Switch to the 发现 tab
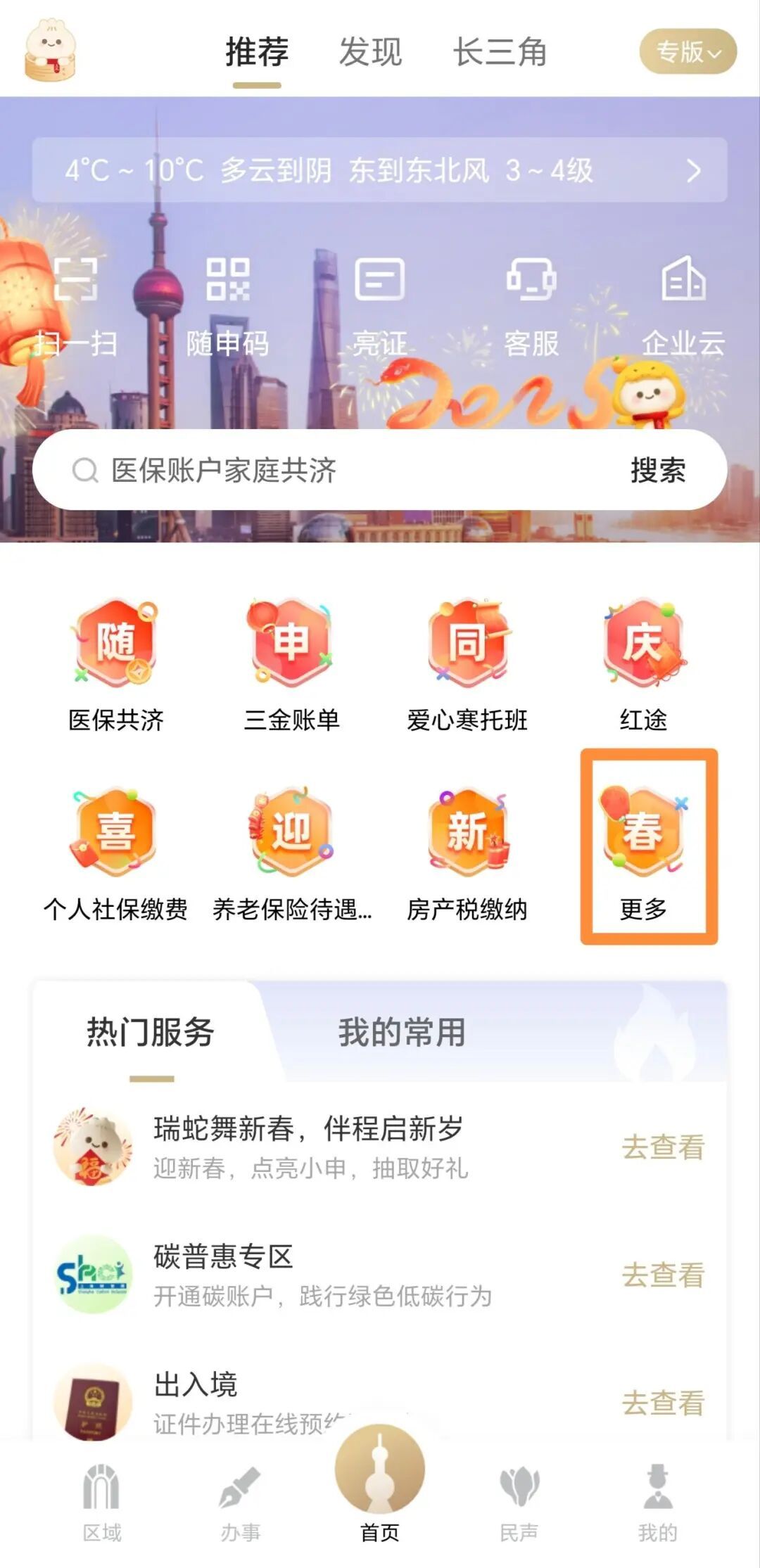 pos(370,52)
